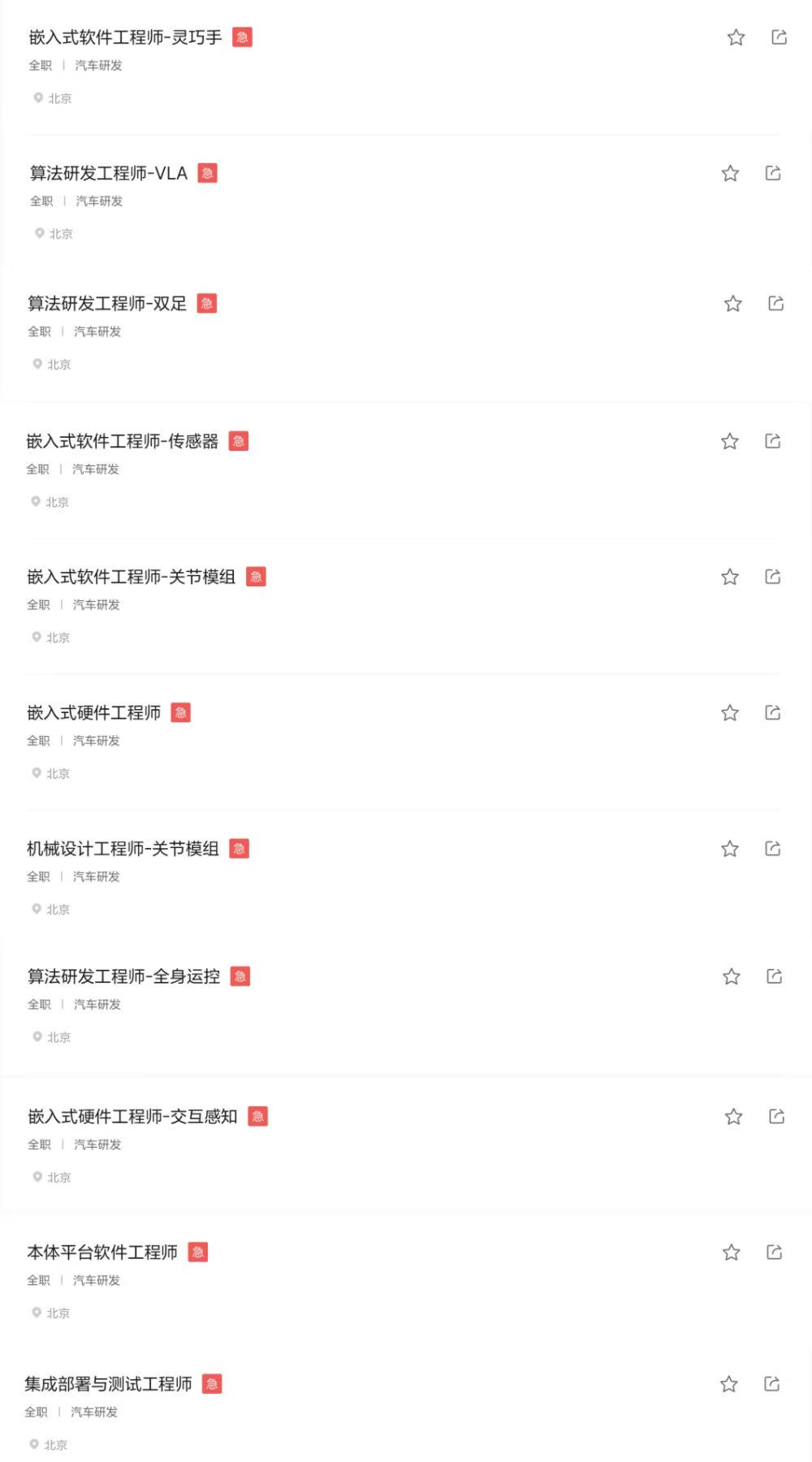Select the 汽车研发 category under 算法研发工程师-双足
Image resolution: width=812 pixels, height=1462 pixels.
[x=95, y=331]
